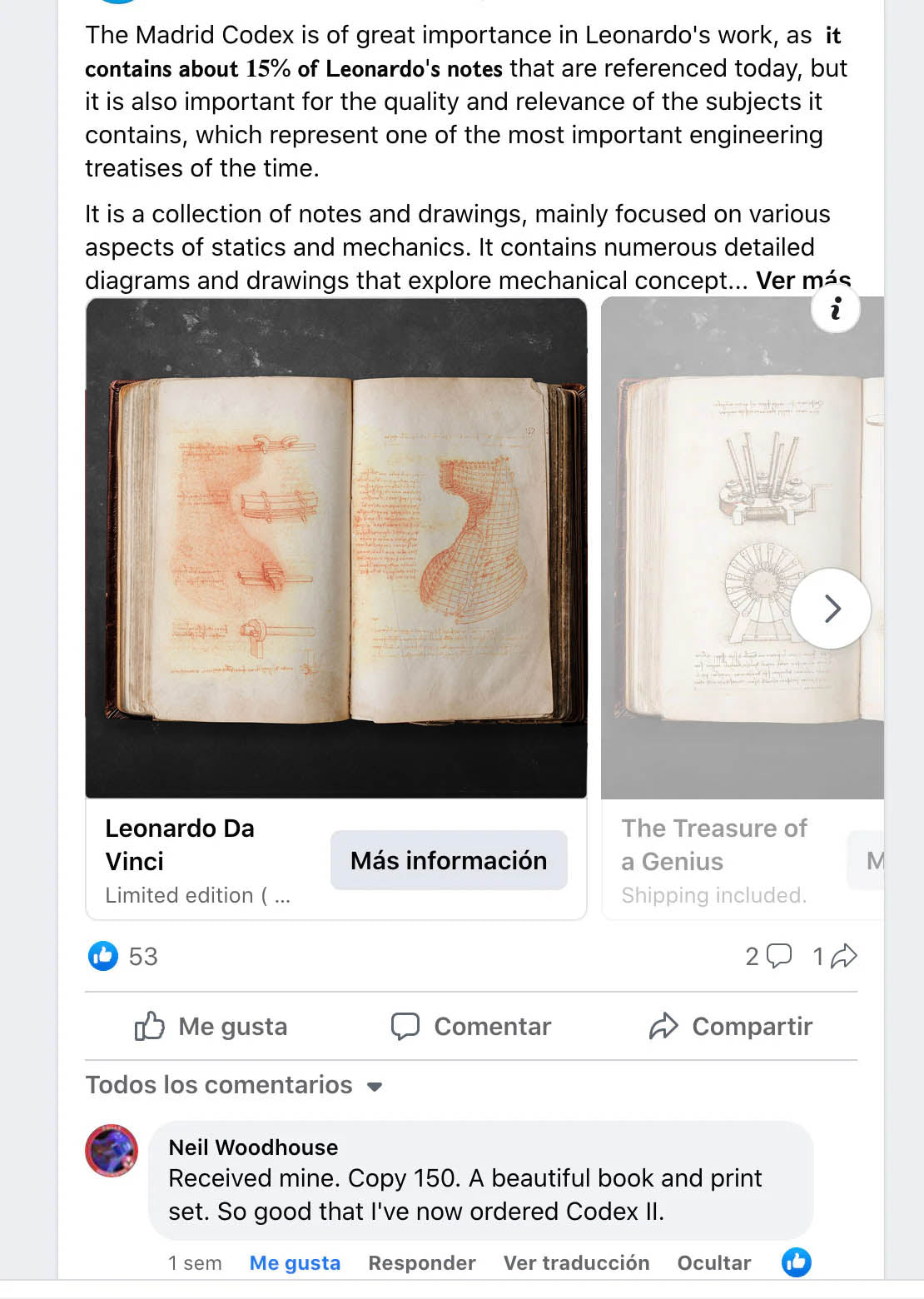Image resolution: width=924 pixels, height=1299 pixels.
Task: Like the post with Me gusta
Action: click(x=211, y=1027)
